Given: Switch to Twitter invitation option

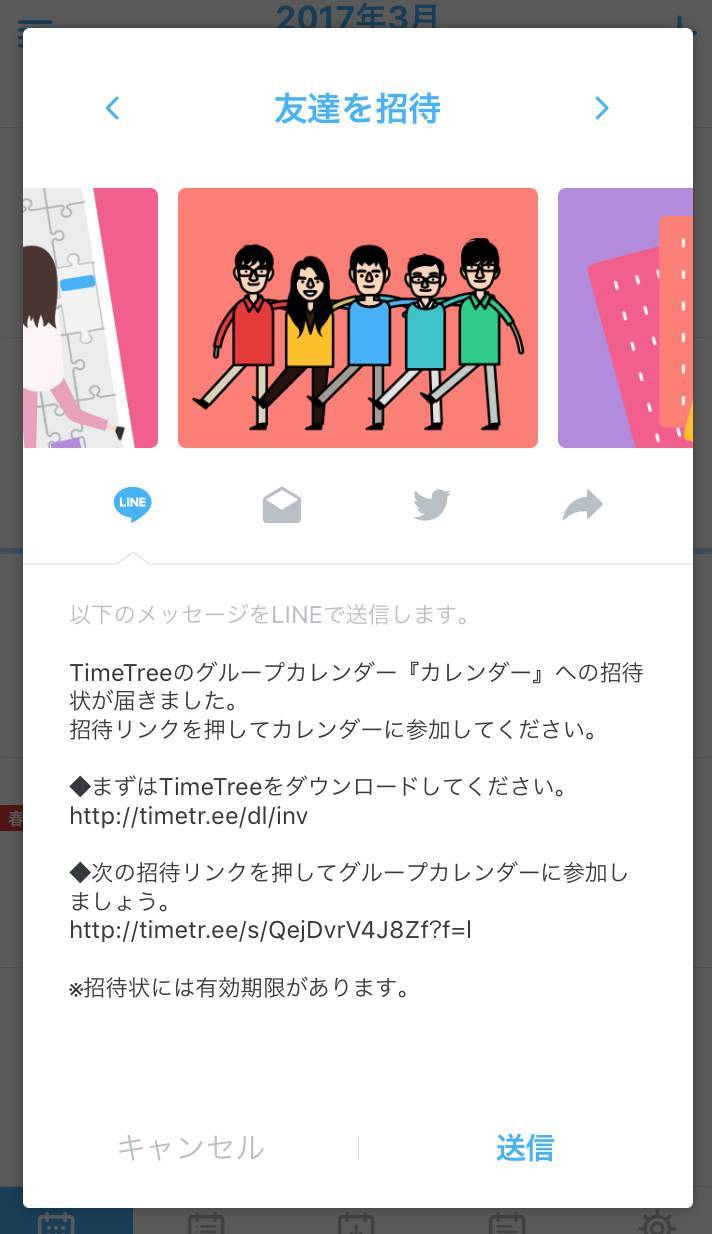Looking at the screenshot, I should pos(432,505).
